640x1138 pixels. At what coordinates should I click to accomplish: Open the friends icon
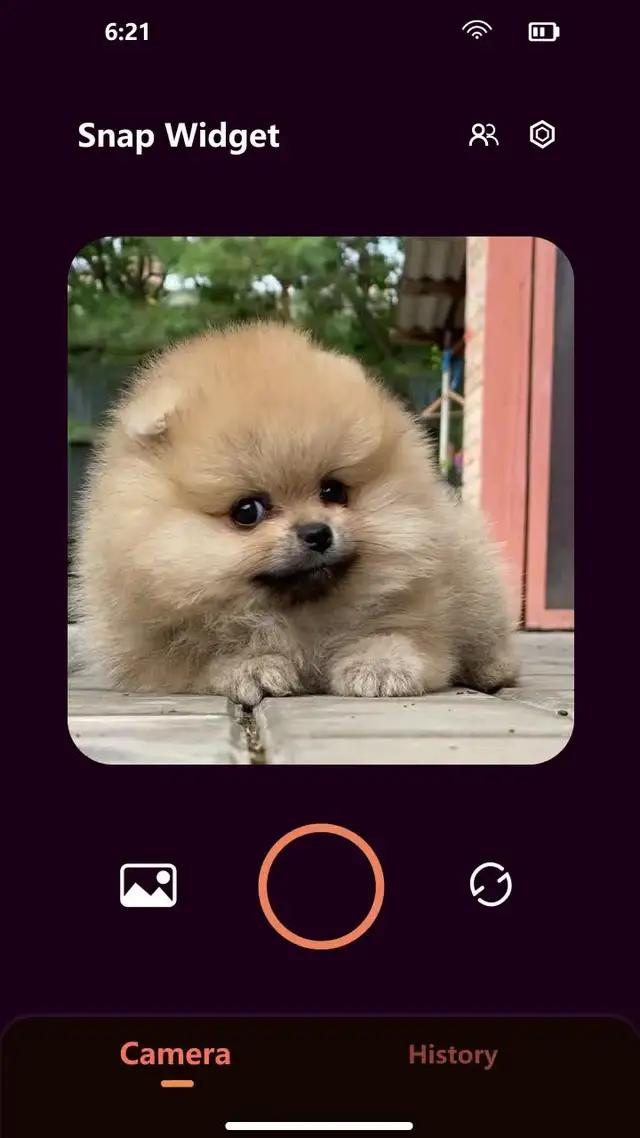click(x=483, y=135)
